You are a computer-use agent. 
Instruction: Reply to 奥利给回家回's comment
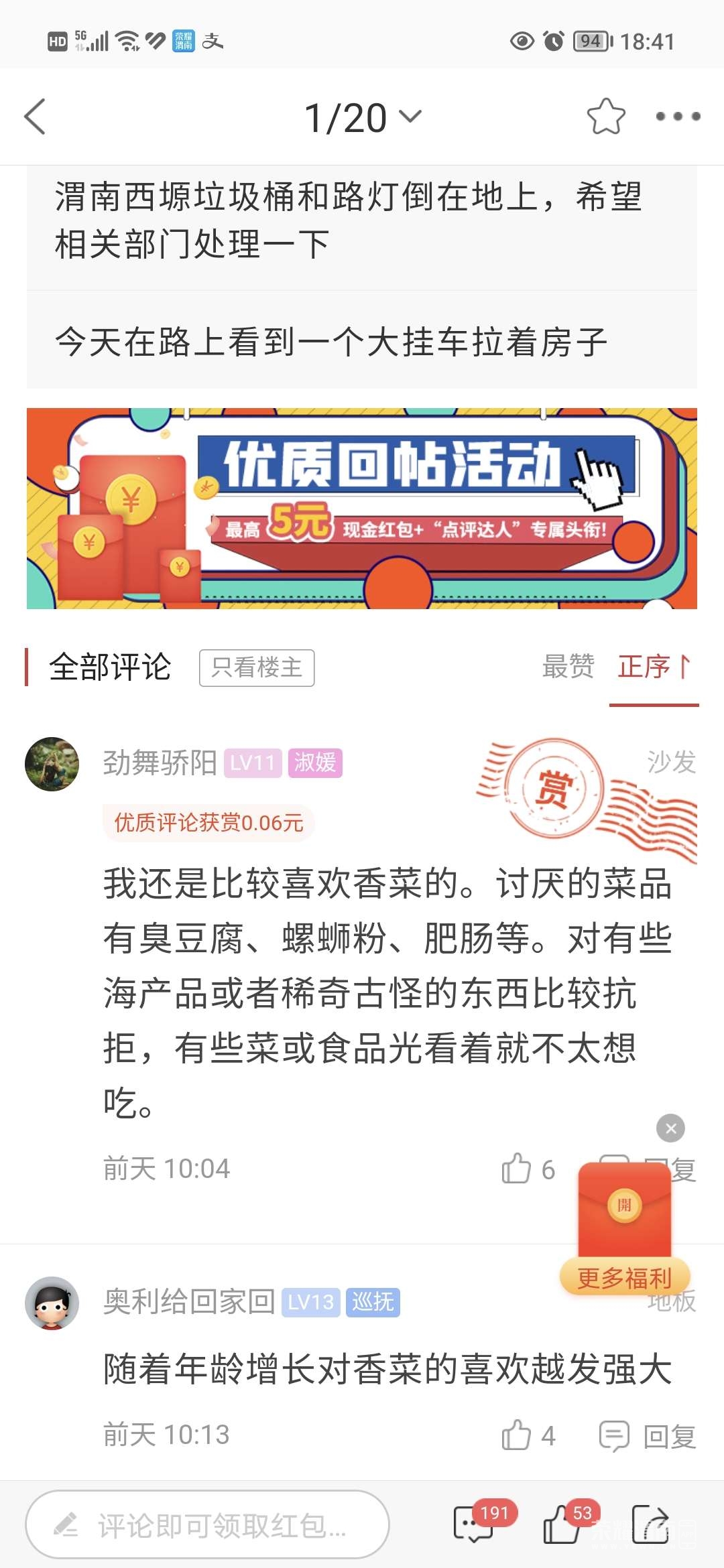click(648, 1435)
